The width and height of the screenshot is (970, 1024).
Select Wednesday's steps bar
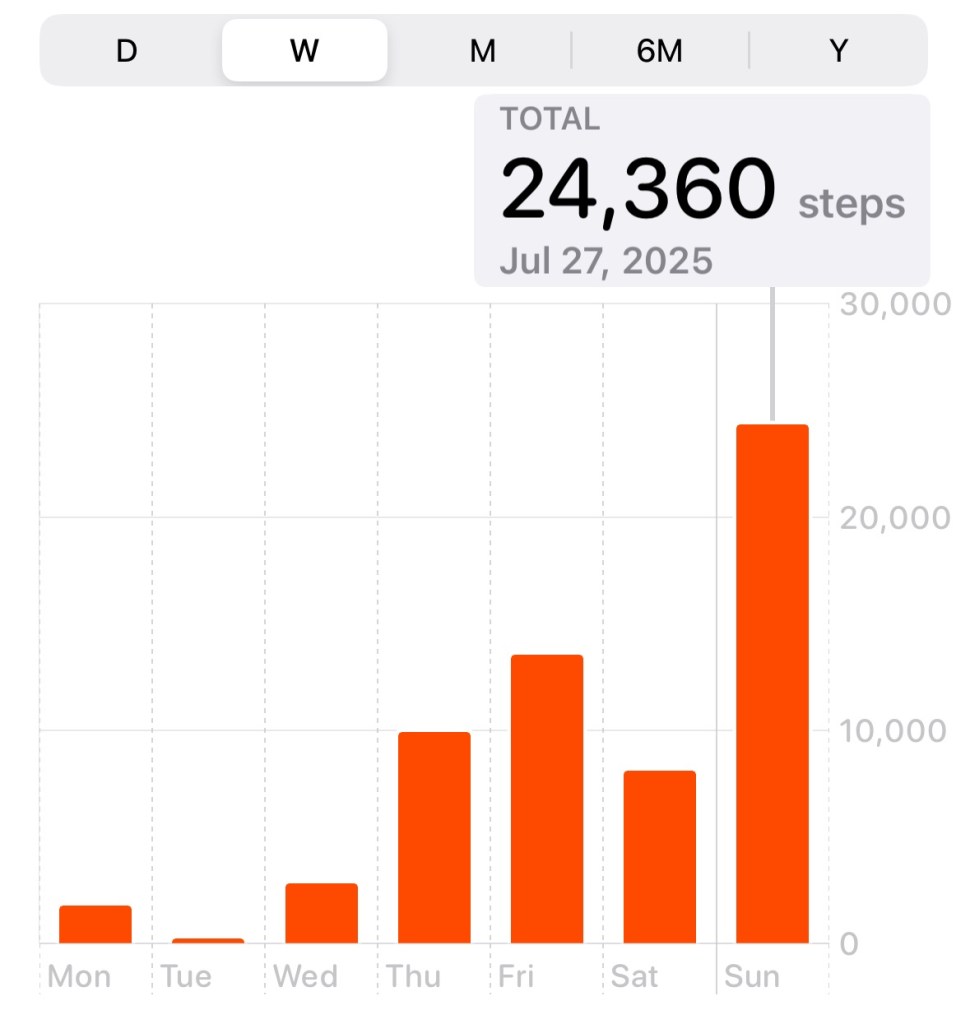point(320,910)
